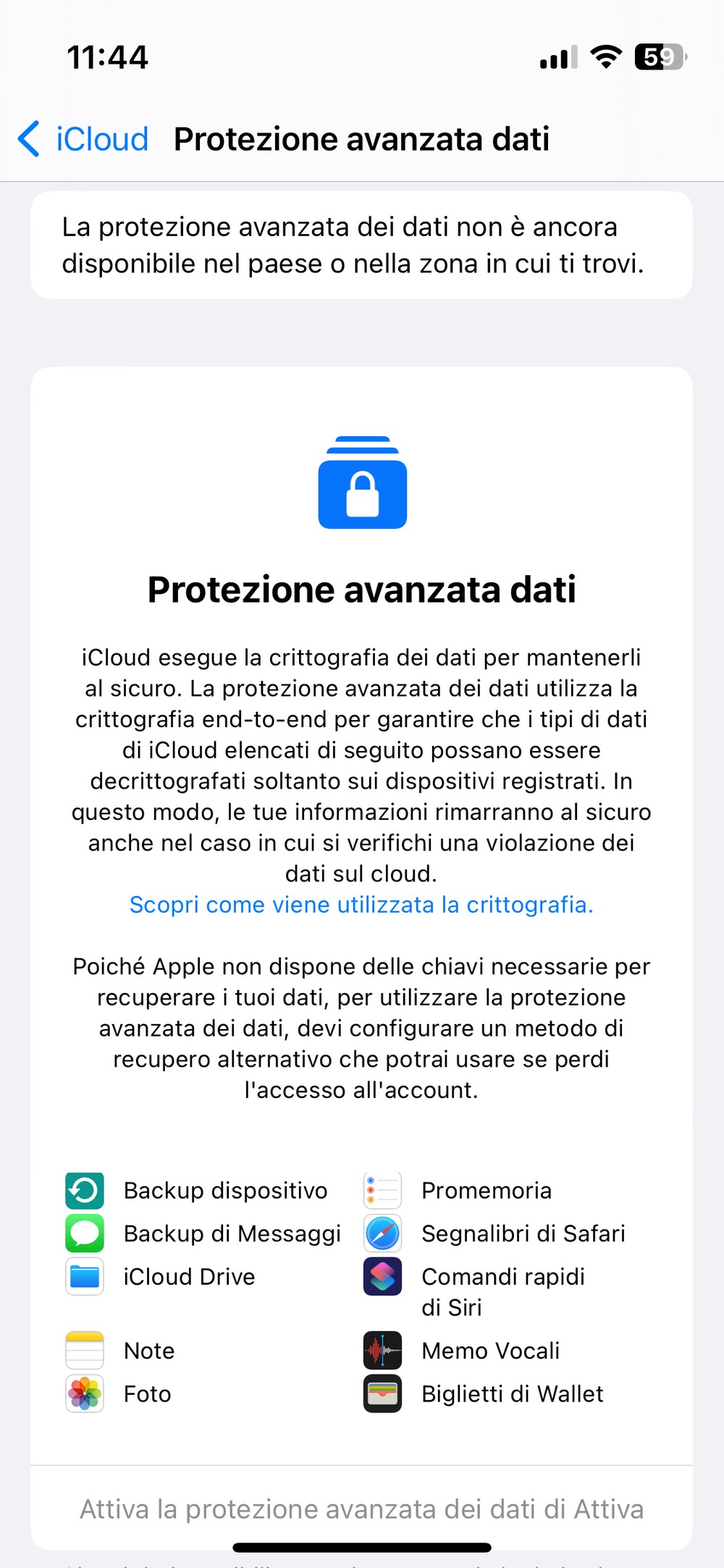Tap Attiva la protezione avanzata dei dati
The height and width of the screenshot is (1568, 724).
pos(361,1509)
